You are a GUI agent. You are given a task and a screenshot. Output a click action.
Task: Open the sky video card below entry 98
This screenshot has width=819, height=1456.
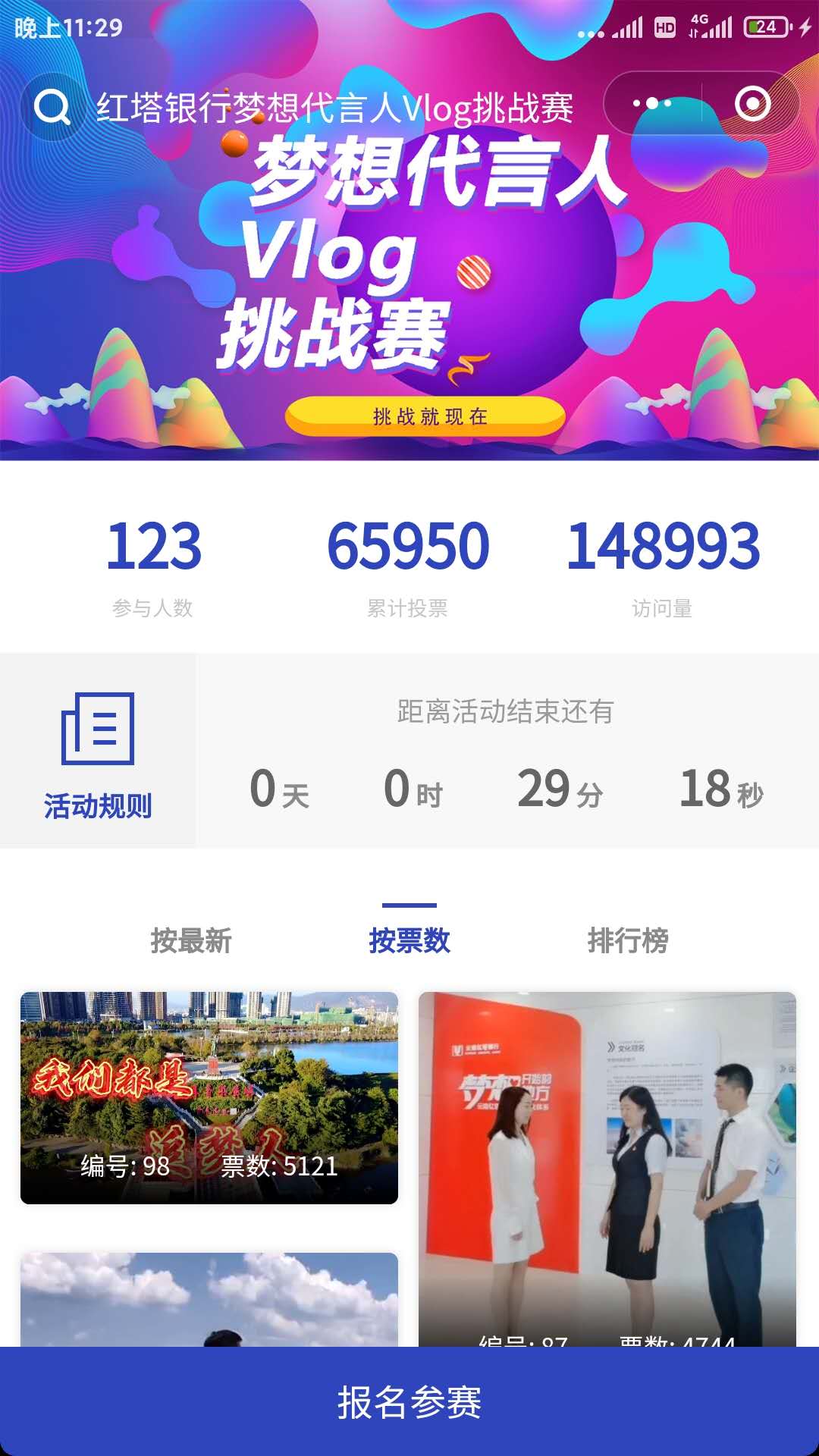coord(209,1300)
